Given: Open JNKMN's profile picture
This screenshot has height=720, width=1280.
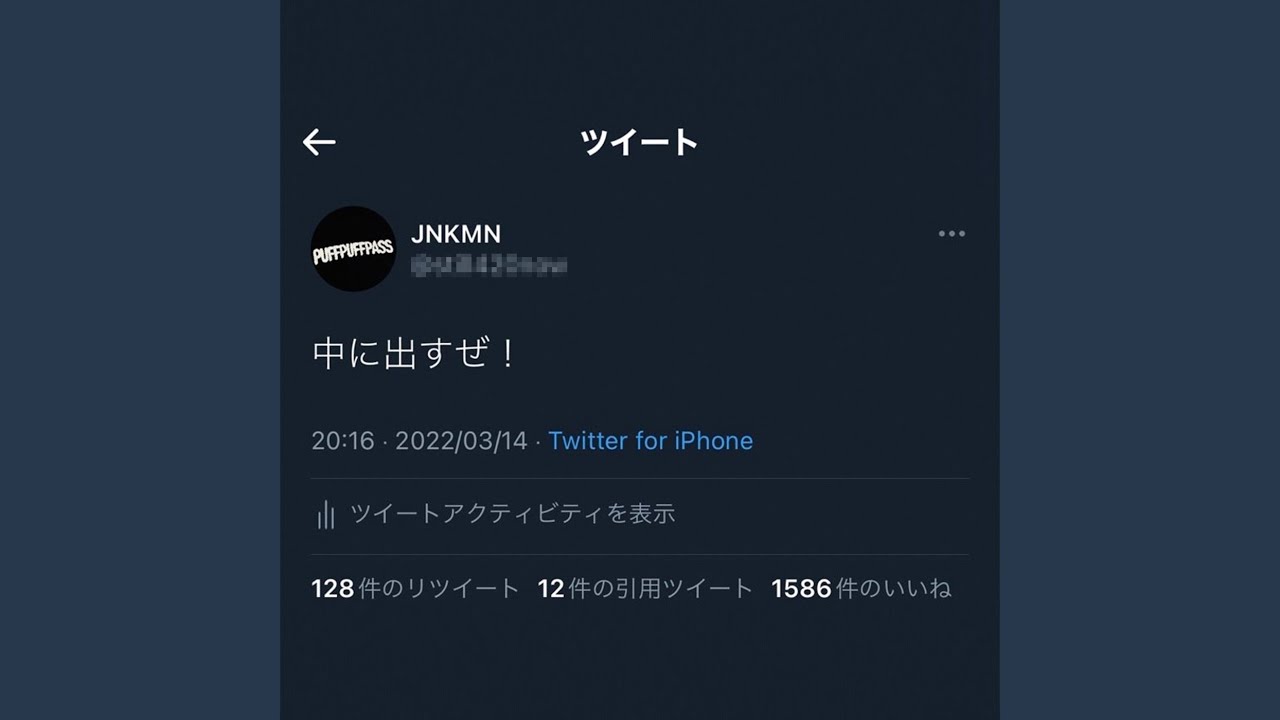Looking at the screenshot, I should [x=353, y=249].
